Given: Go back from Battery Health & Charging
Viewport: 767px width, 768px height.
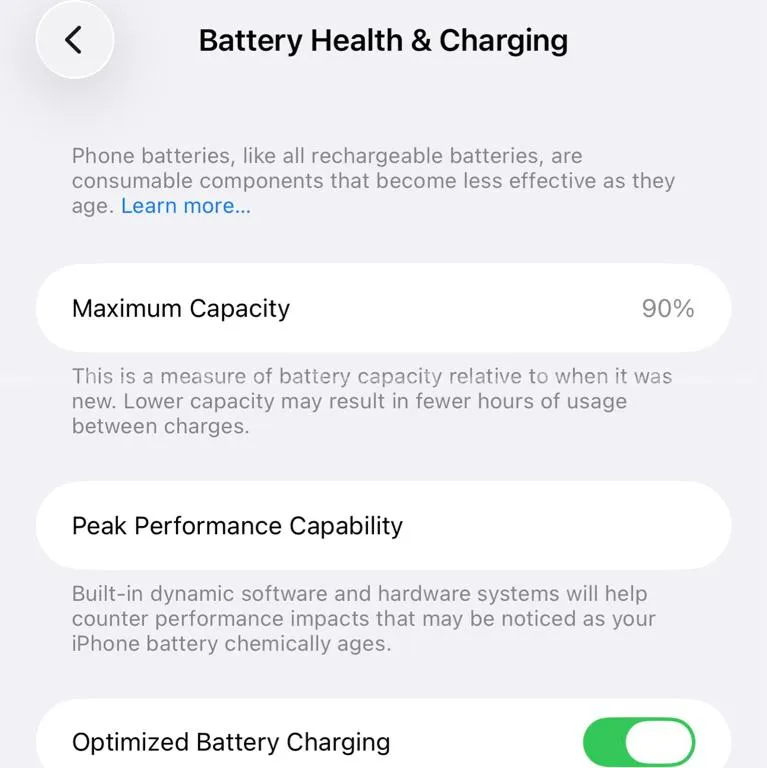Looking at the screenshot, I should [x=74, y=40].
